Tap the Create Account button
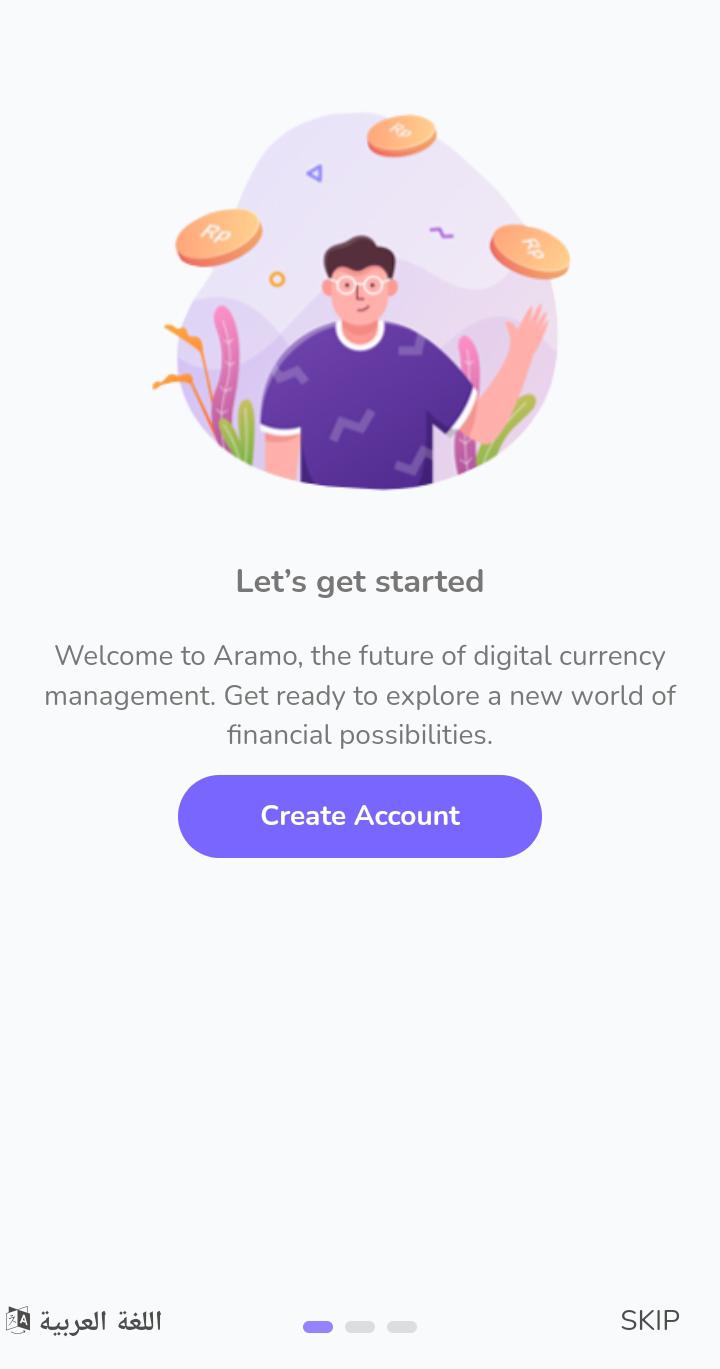 tap(360, 816)
